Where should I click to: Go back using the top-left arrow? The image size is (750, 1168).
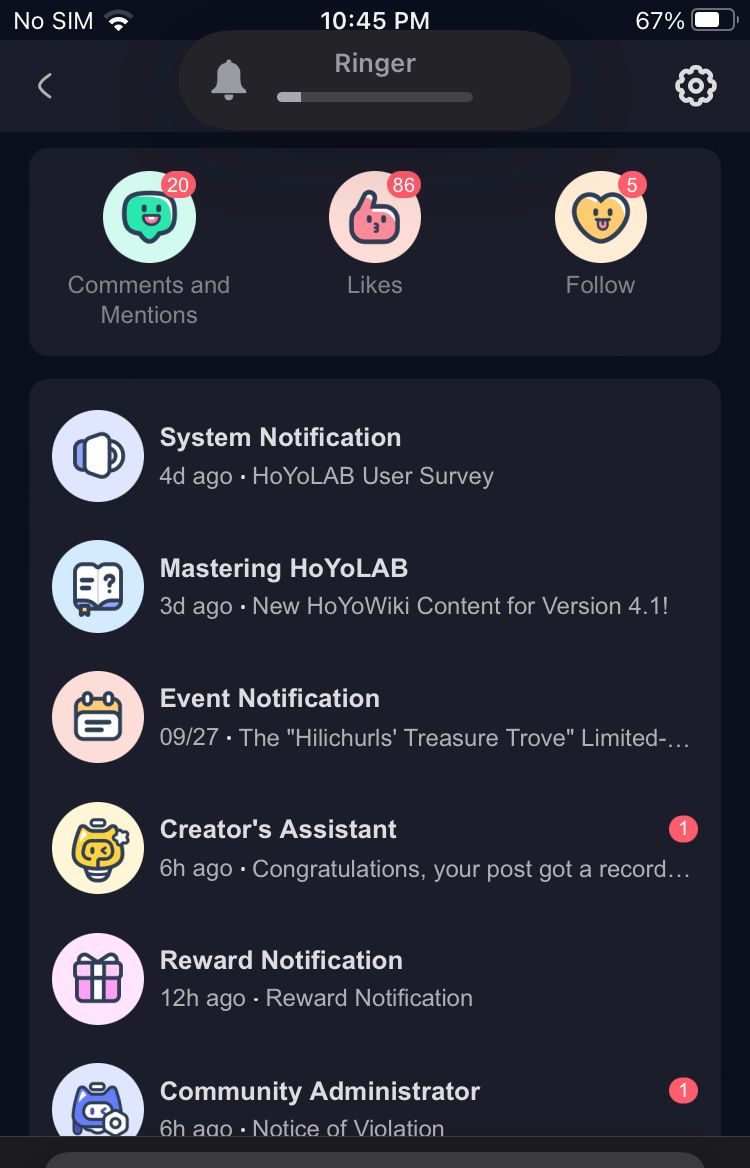[44, 86]
